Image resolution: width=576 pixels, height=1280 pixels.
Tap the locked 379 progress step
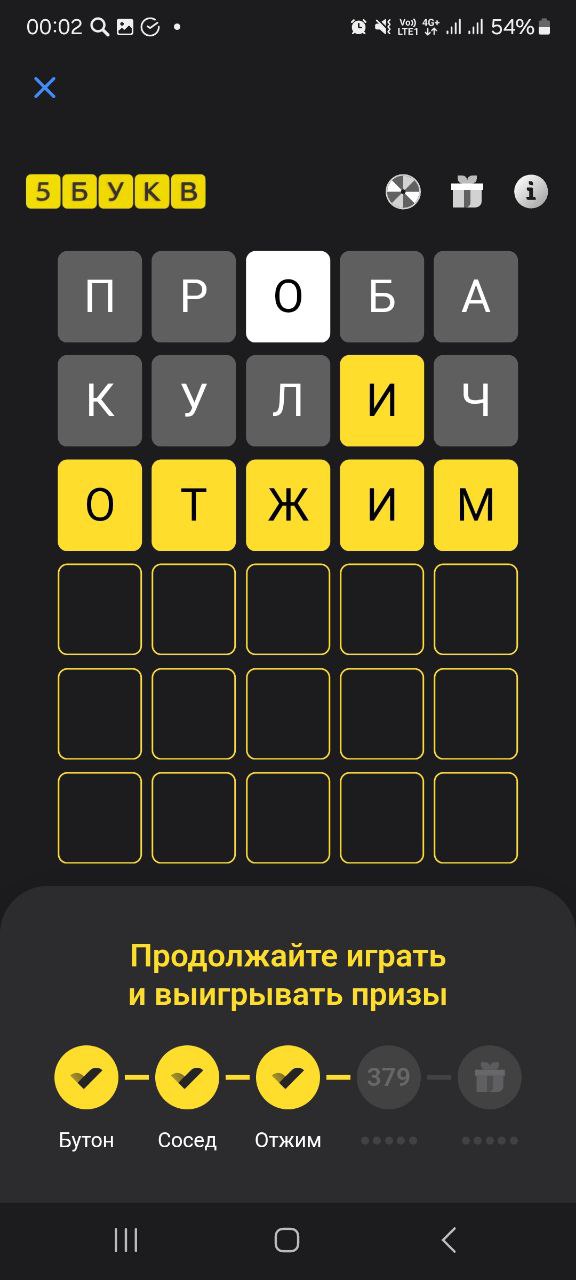(389, 1077)
